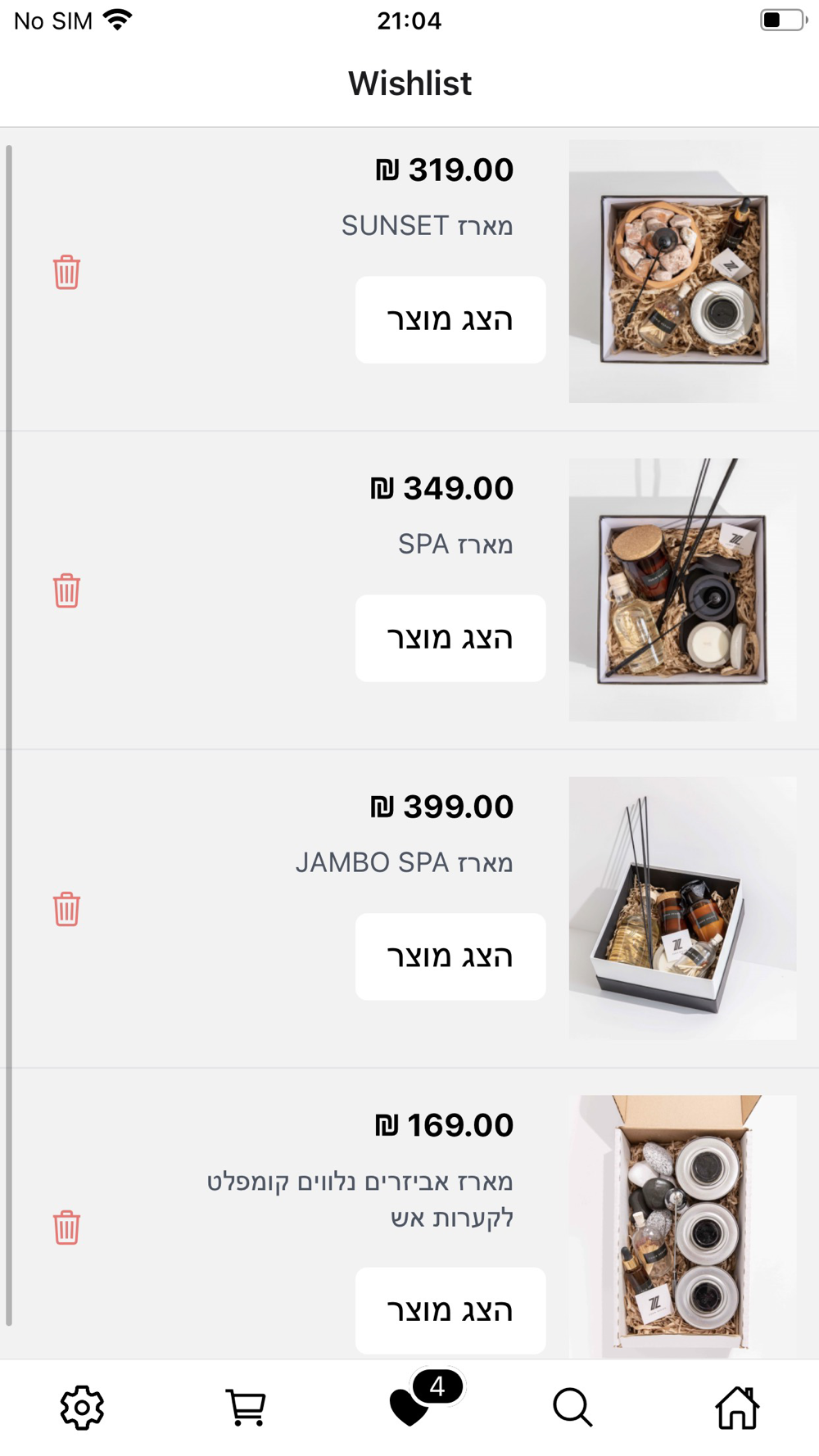Open the SUNSET gift box image

click(682, 271)
